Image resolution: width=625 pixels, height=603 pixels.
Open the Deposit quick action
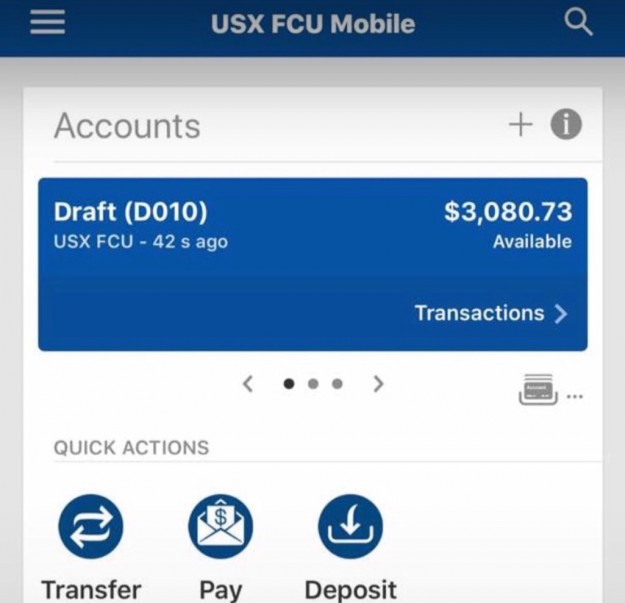(350, 526)
